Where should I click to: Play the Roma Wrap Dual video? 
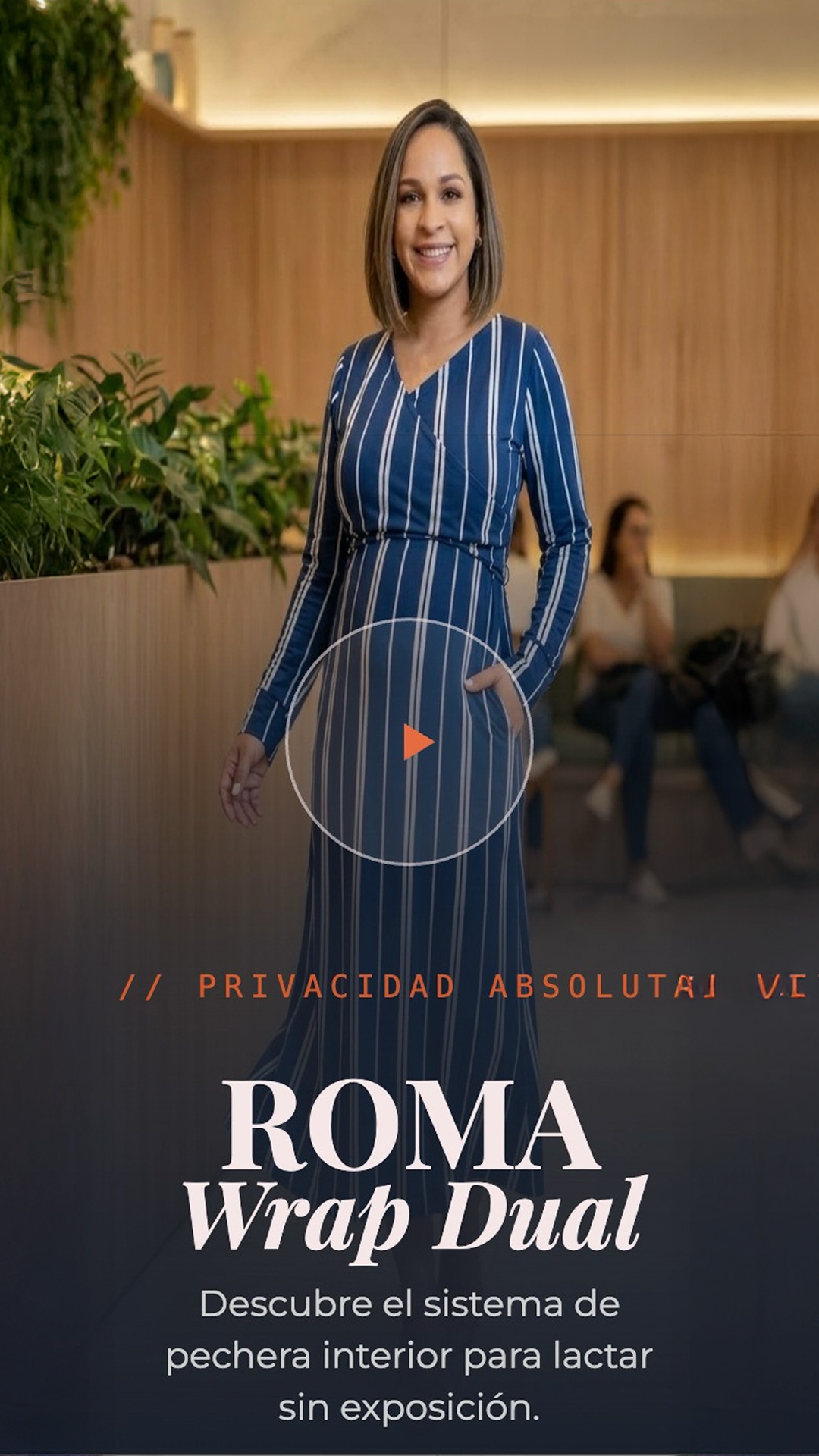tap(409, 742)
